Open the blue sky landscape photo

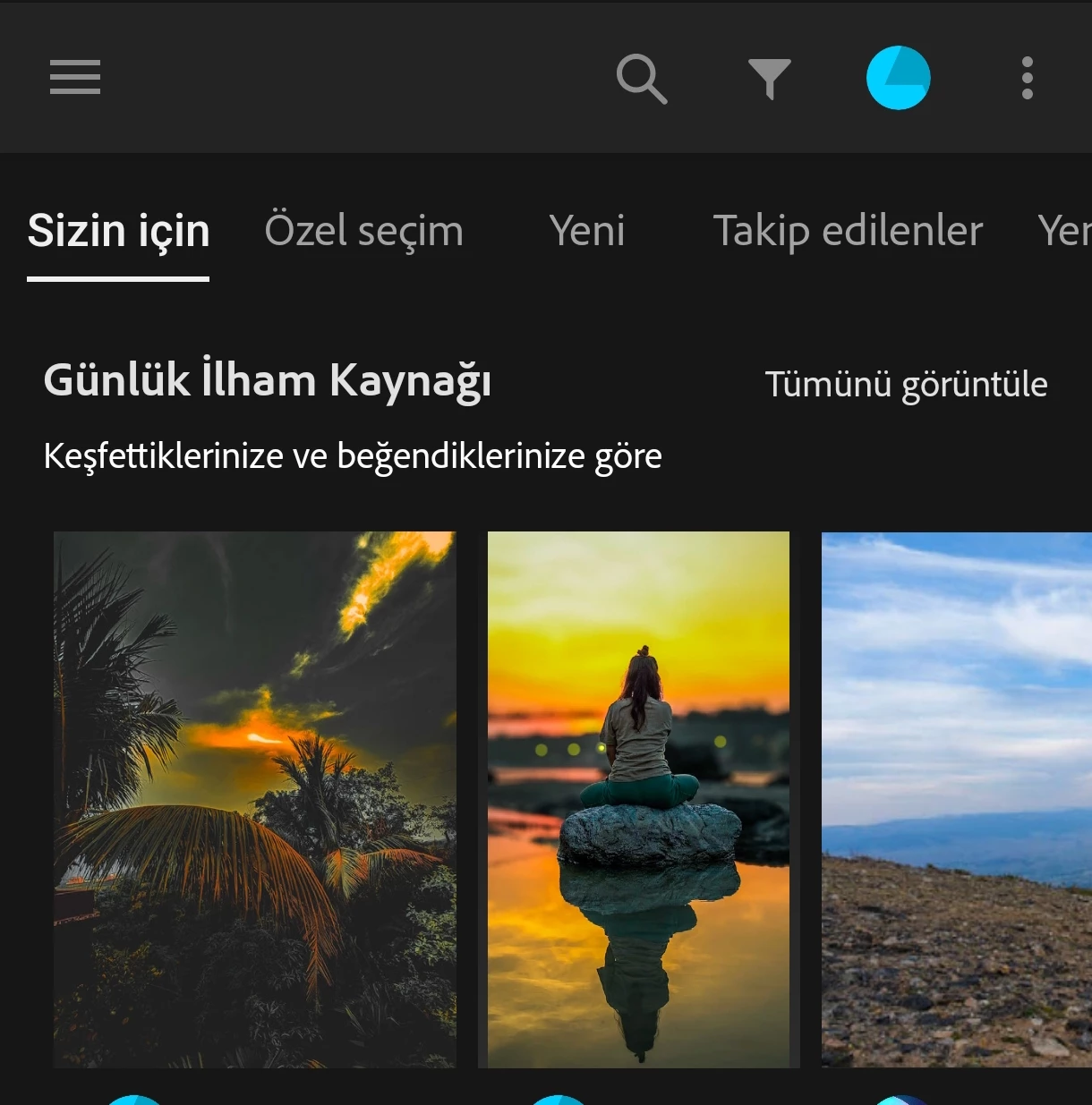coord(956,799)
